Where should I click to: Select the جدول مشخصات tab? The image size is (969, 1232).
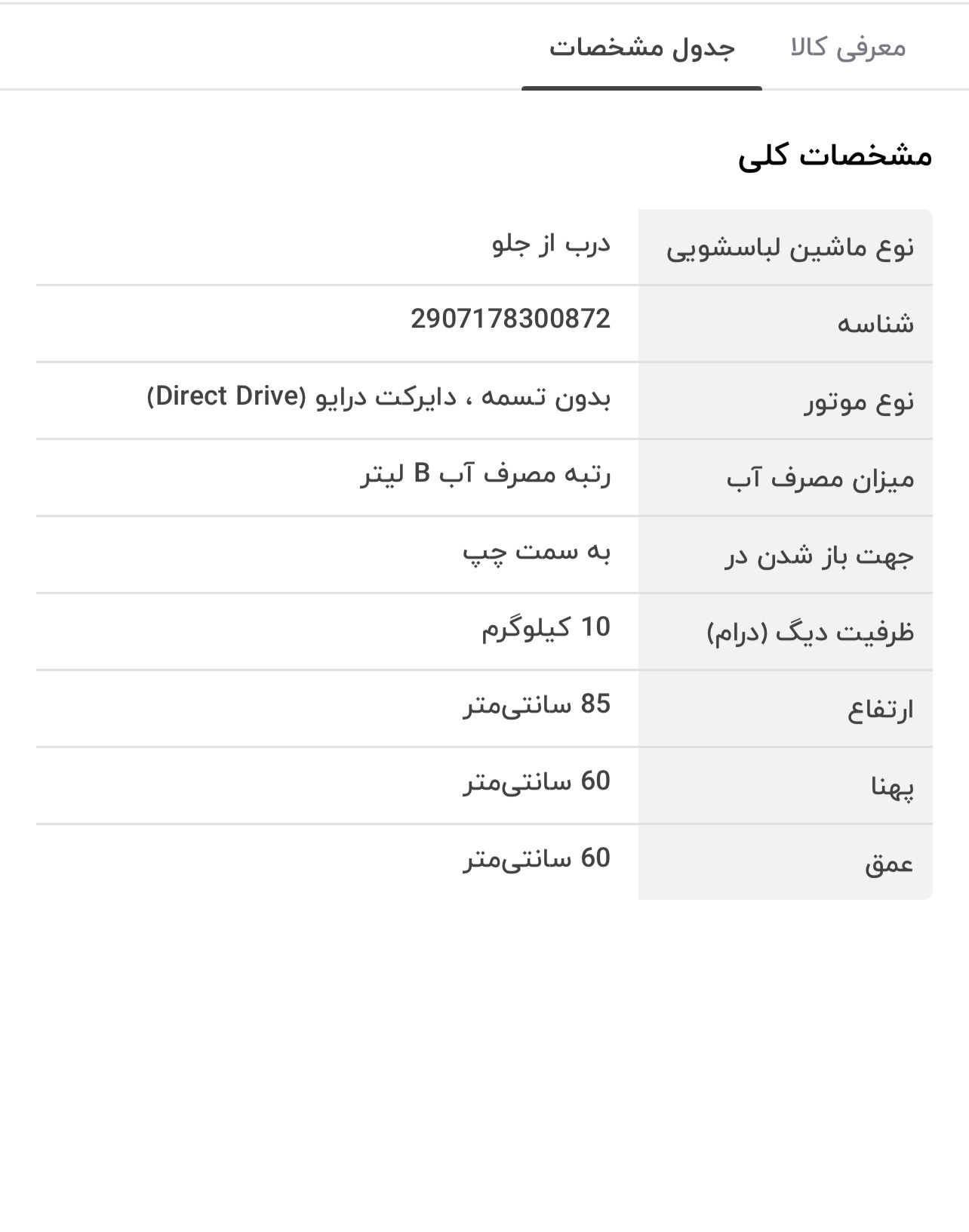pyautogui.click(x=641, y=48)
